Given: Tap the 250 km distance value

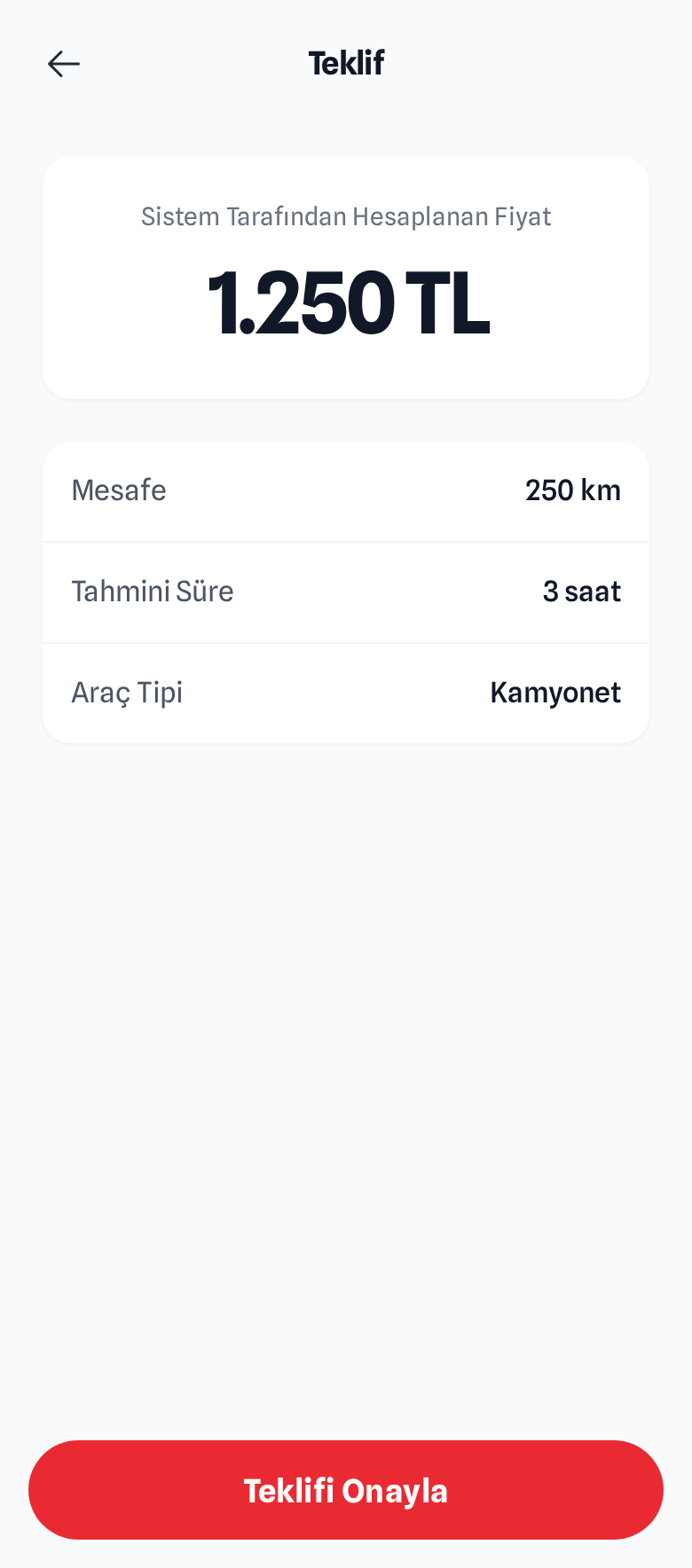Looking at the screenshot, I should pyautogui.click(x=573, y=491).
